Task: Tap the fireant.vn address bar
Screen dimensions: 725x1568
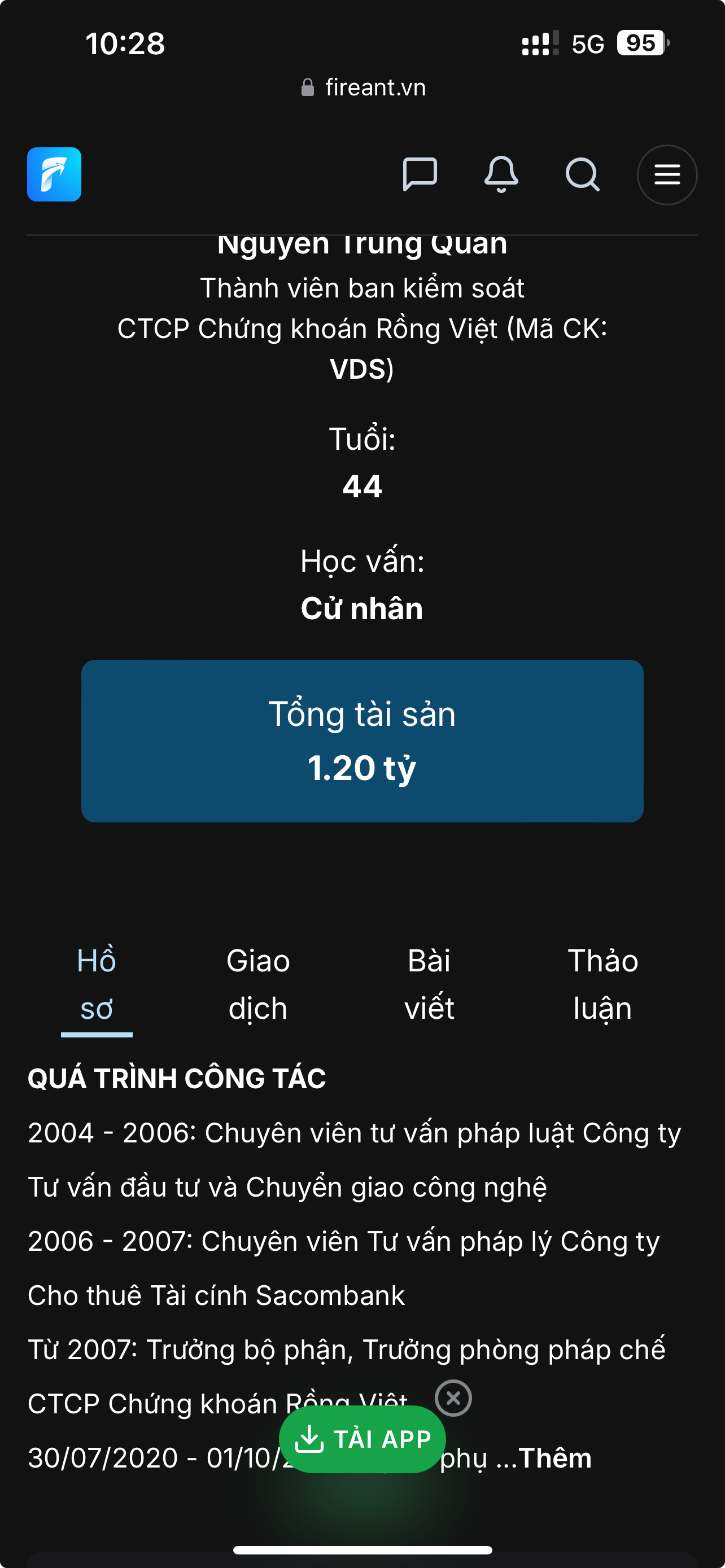Action: point(364,87)
